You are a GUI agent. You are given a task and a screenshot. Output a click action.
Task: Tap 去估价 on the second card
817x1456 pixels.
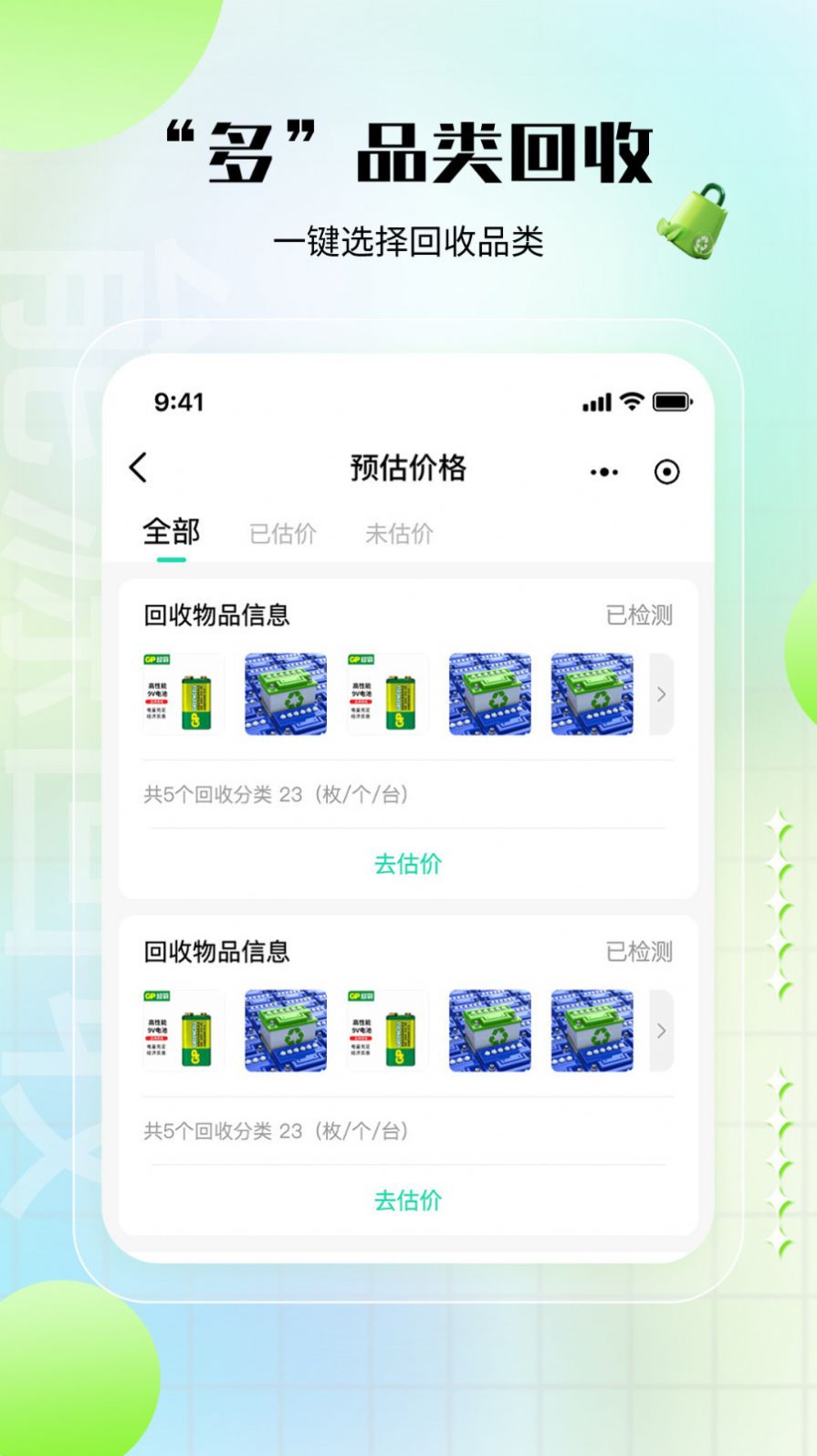(408, 1200)
